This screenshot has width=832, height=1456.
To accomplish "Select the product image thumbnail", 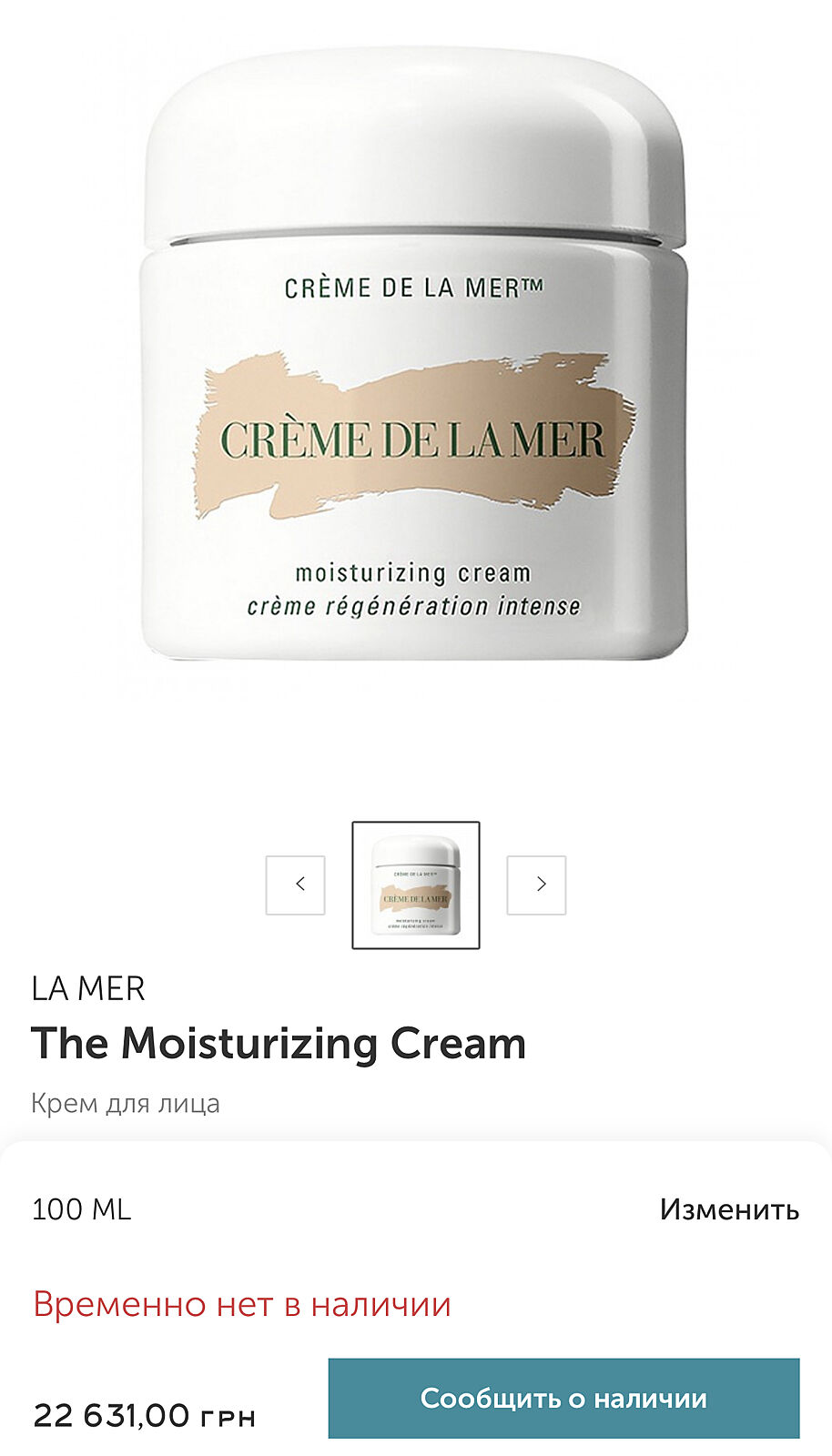I will coord(416,885).
